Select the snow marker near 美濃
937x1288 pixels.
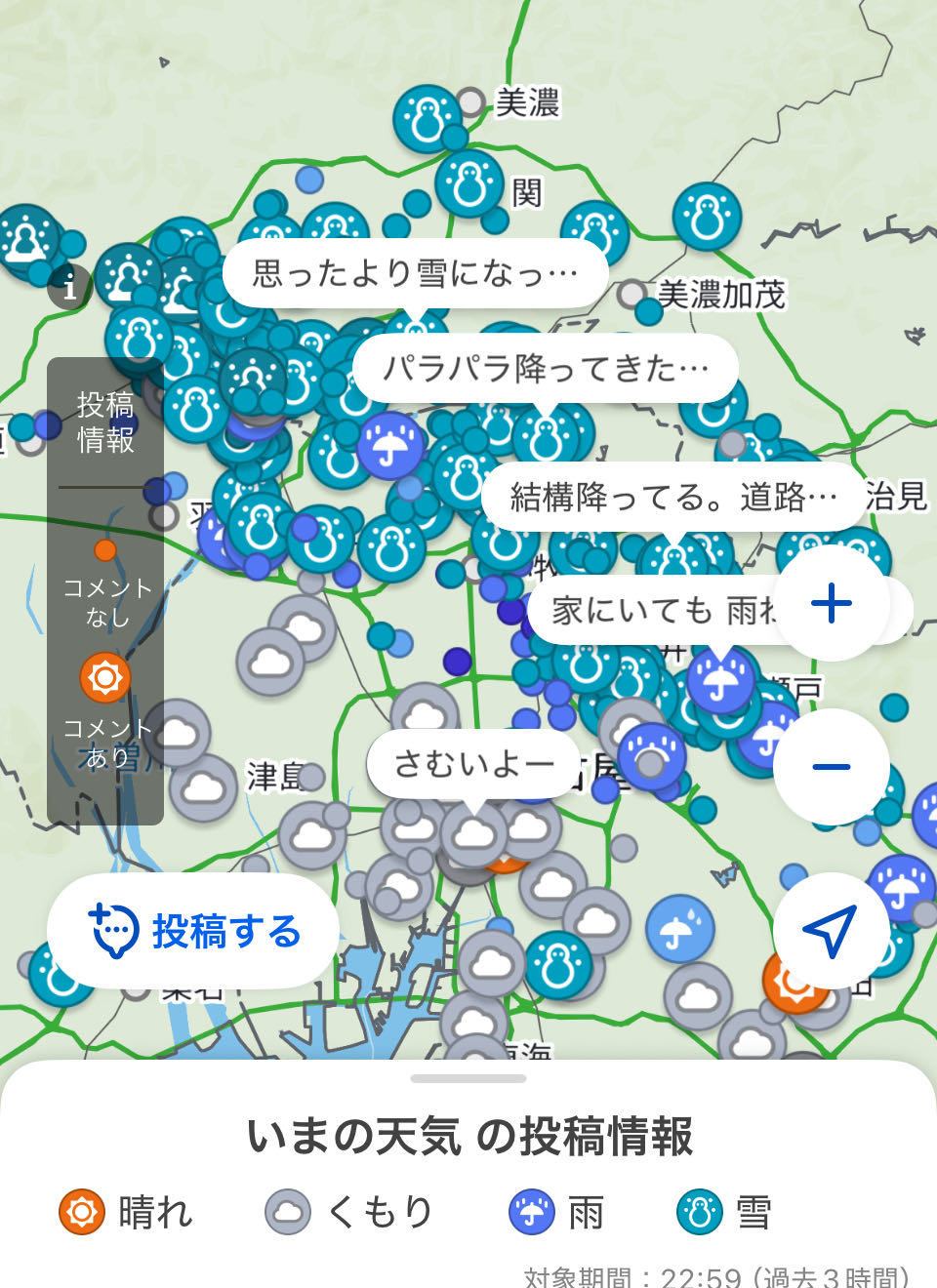point(426,119)
